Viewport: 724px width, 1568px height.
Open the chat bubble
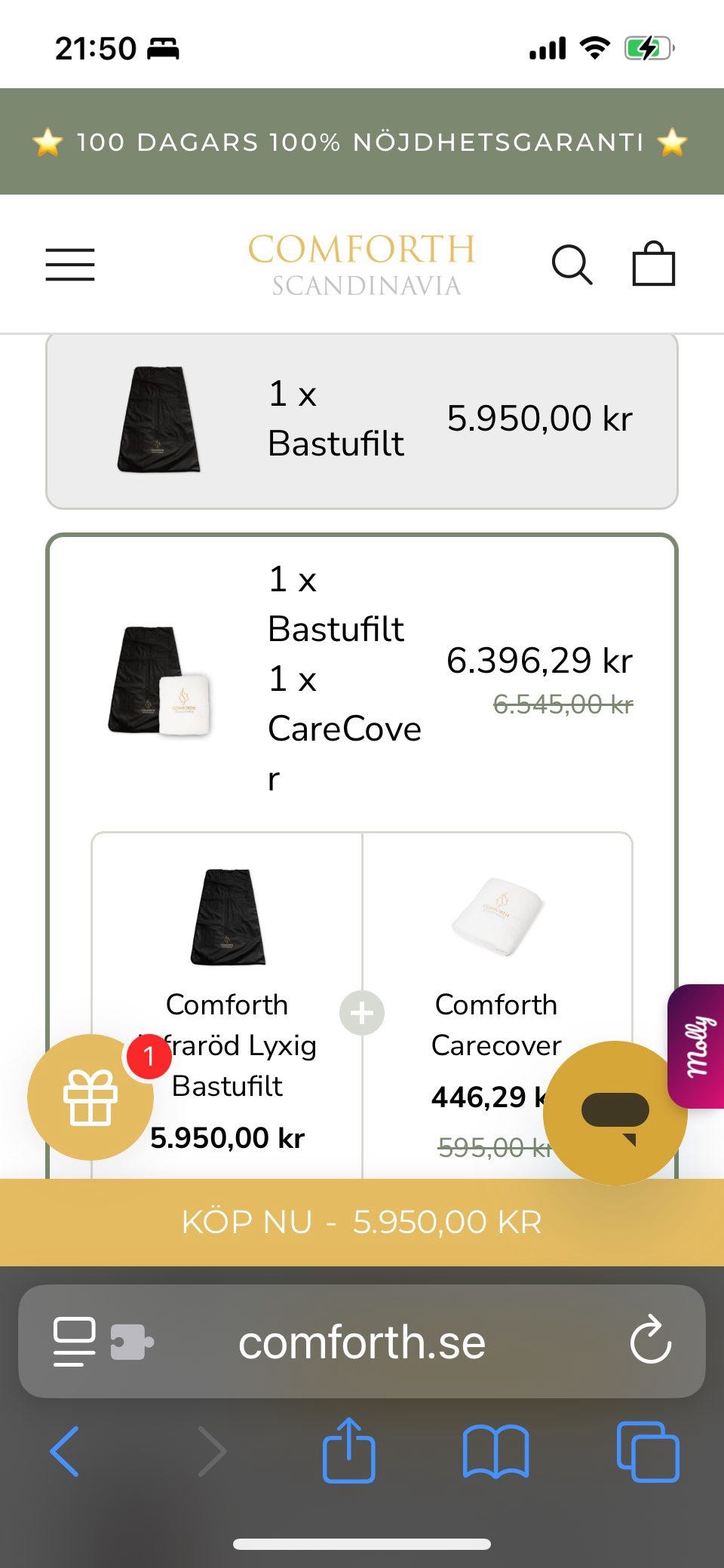tap(615, 1113)
